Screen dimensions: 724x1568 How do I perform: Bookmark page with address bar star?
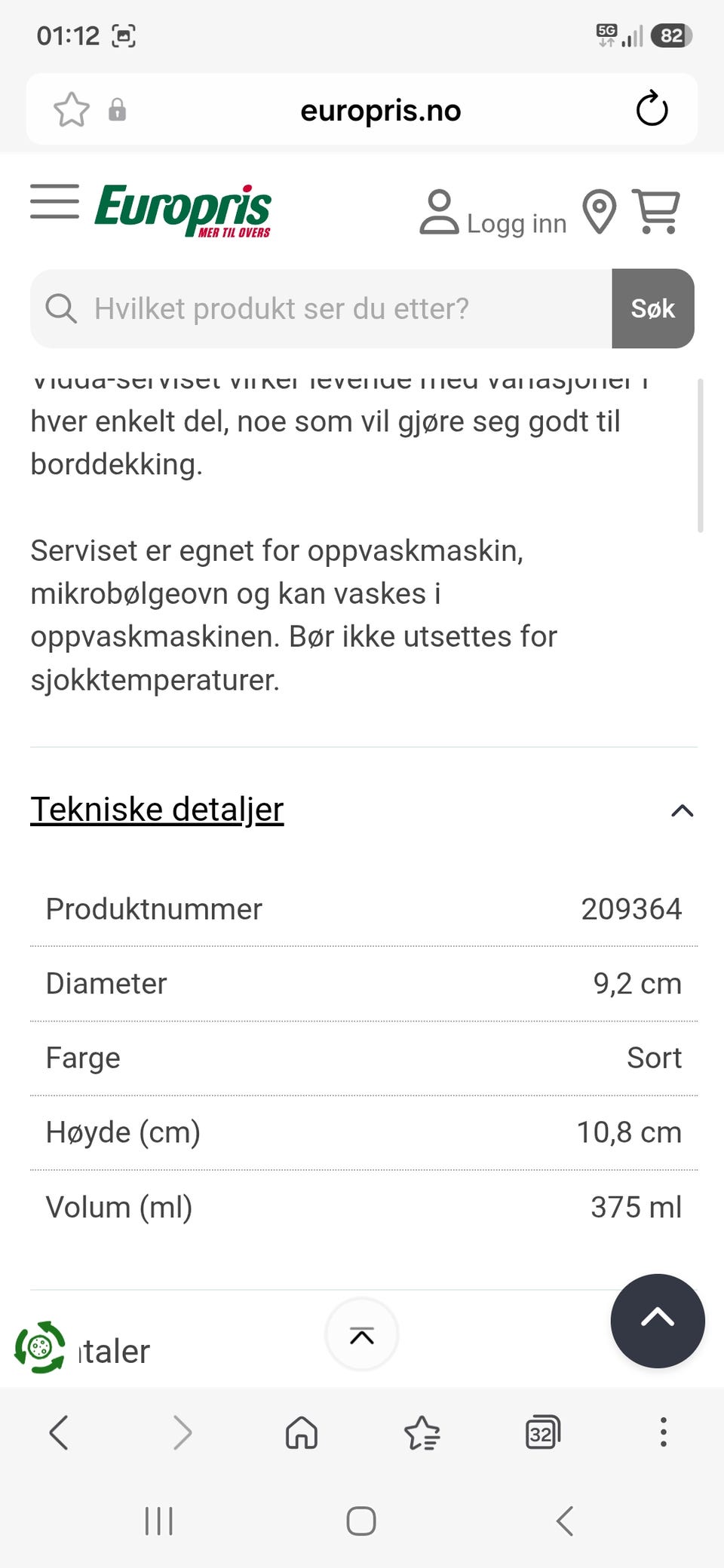[x=72, y=110]
